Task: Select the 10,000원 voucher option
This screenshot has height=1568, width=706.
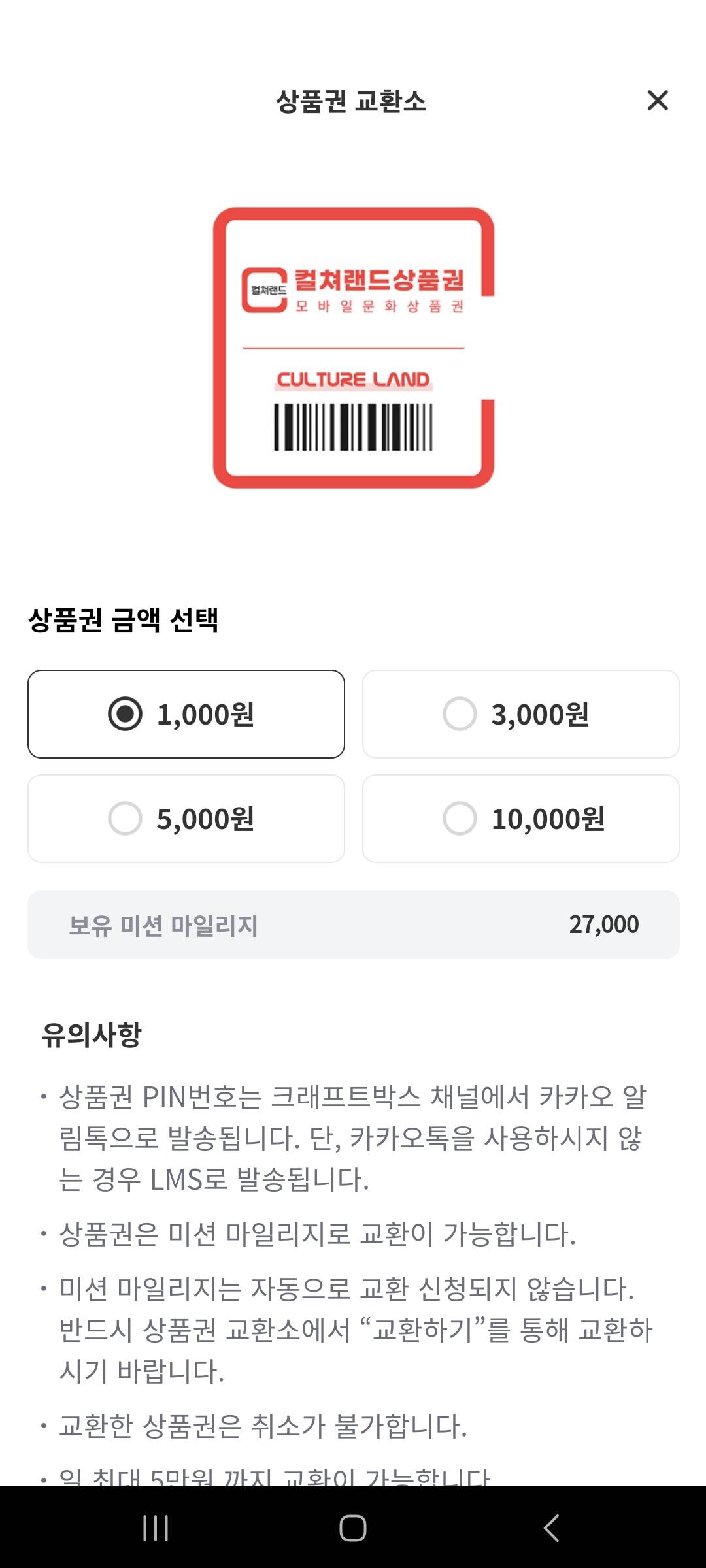Action: tap(521, 819)
